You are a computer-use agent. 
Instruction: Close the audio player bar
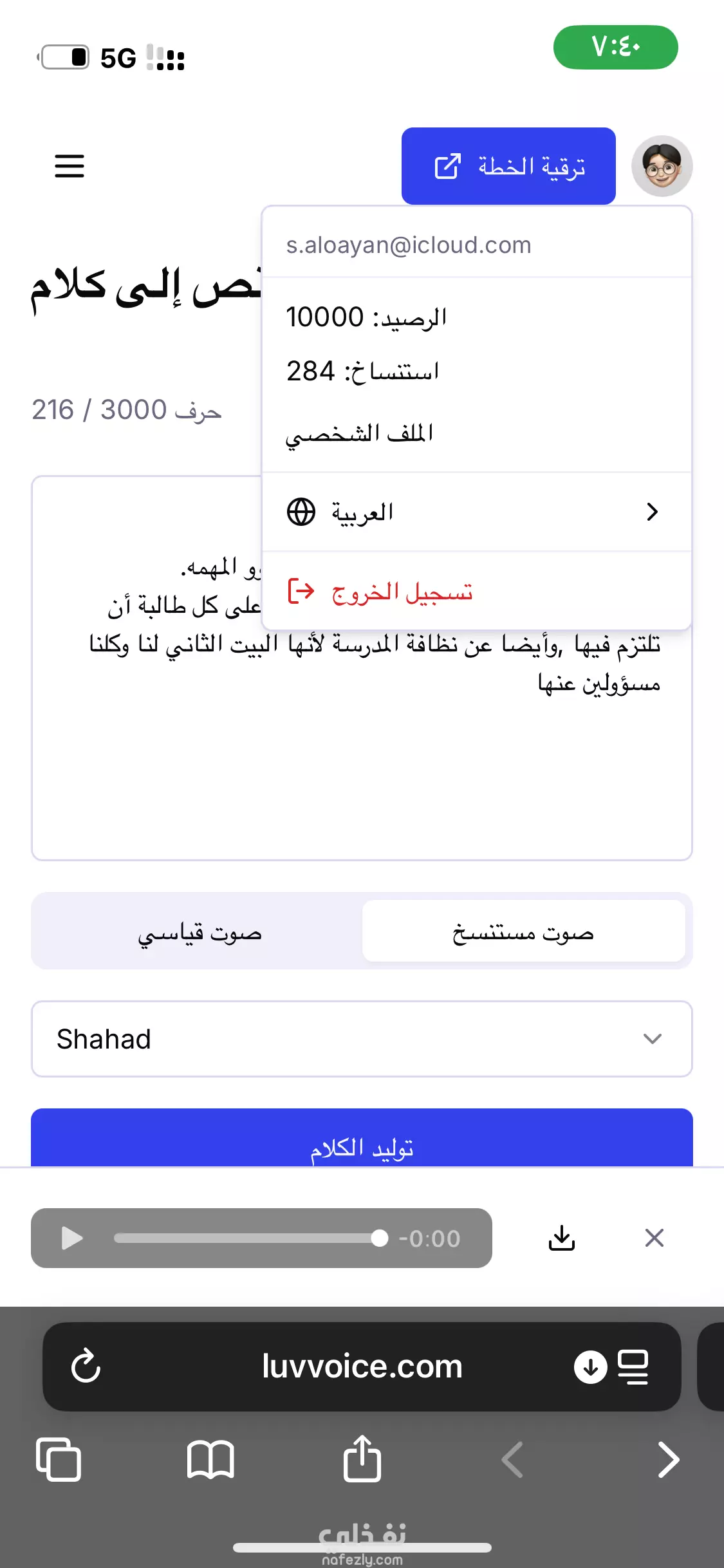654,1238
